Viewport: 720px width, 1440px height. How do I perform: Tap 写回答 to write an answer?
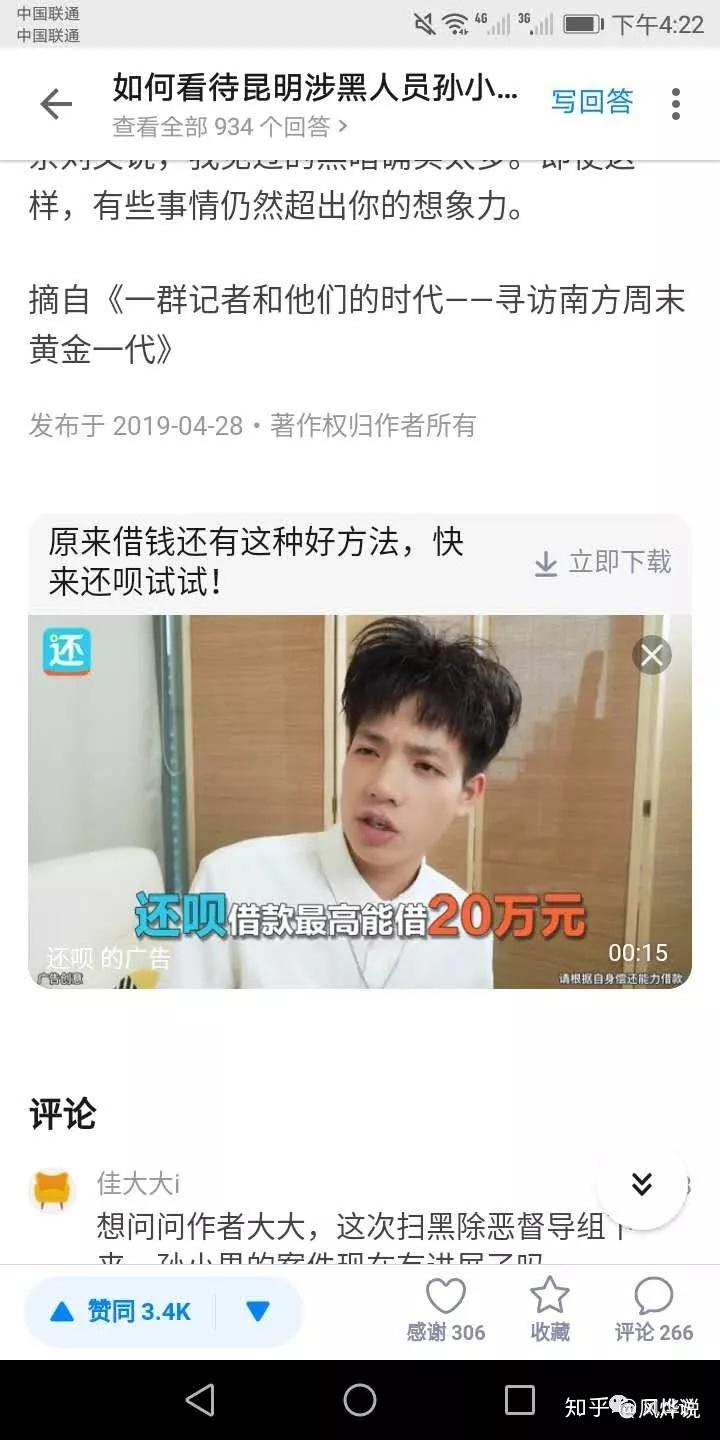pos(592,102)
